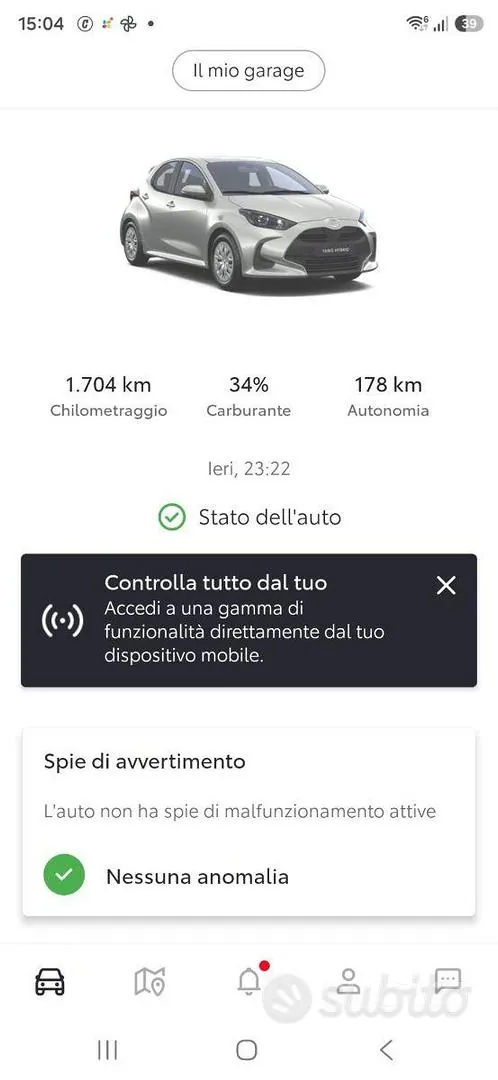Go to the profile tab

(349, 982)
